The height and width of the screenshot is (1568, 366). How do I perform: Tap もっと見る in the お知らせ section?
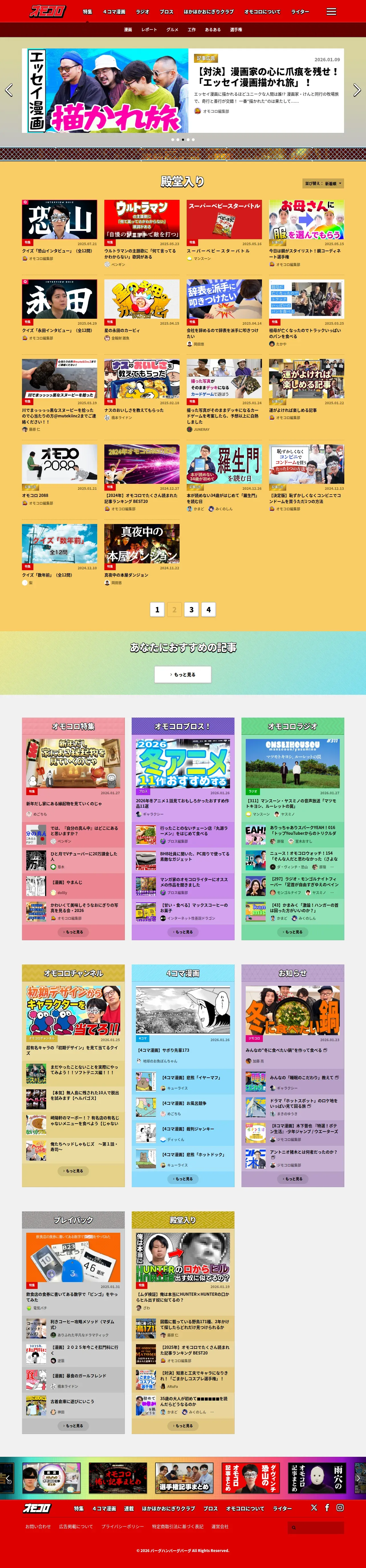coord(293,1179)
